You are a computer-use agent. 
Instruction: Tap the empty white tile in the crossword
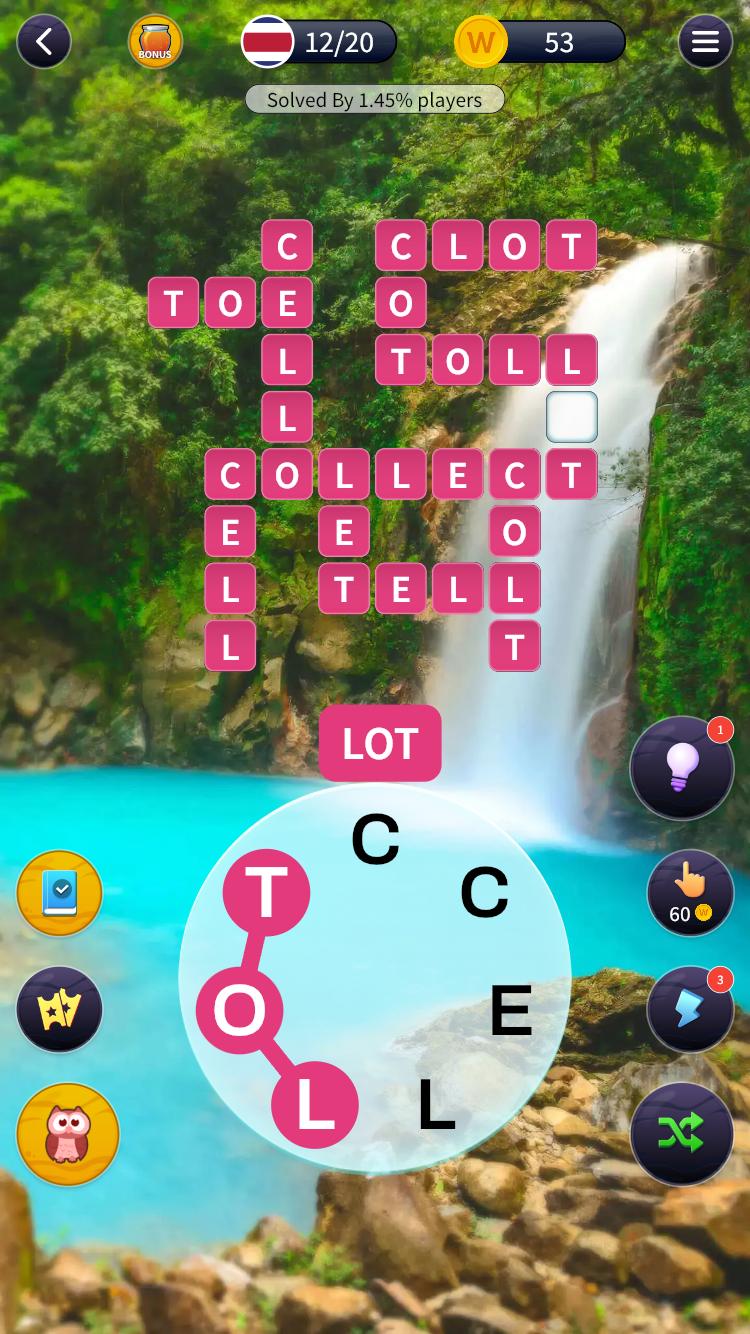point(572,417)
